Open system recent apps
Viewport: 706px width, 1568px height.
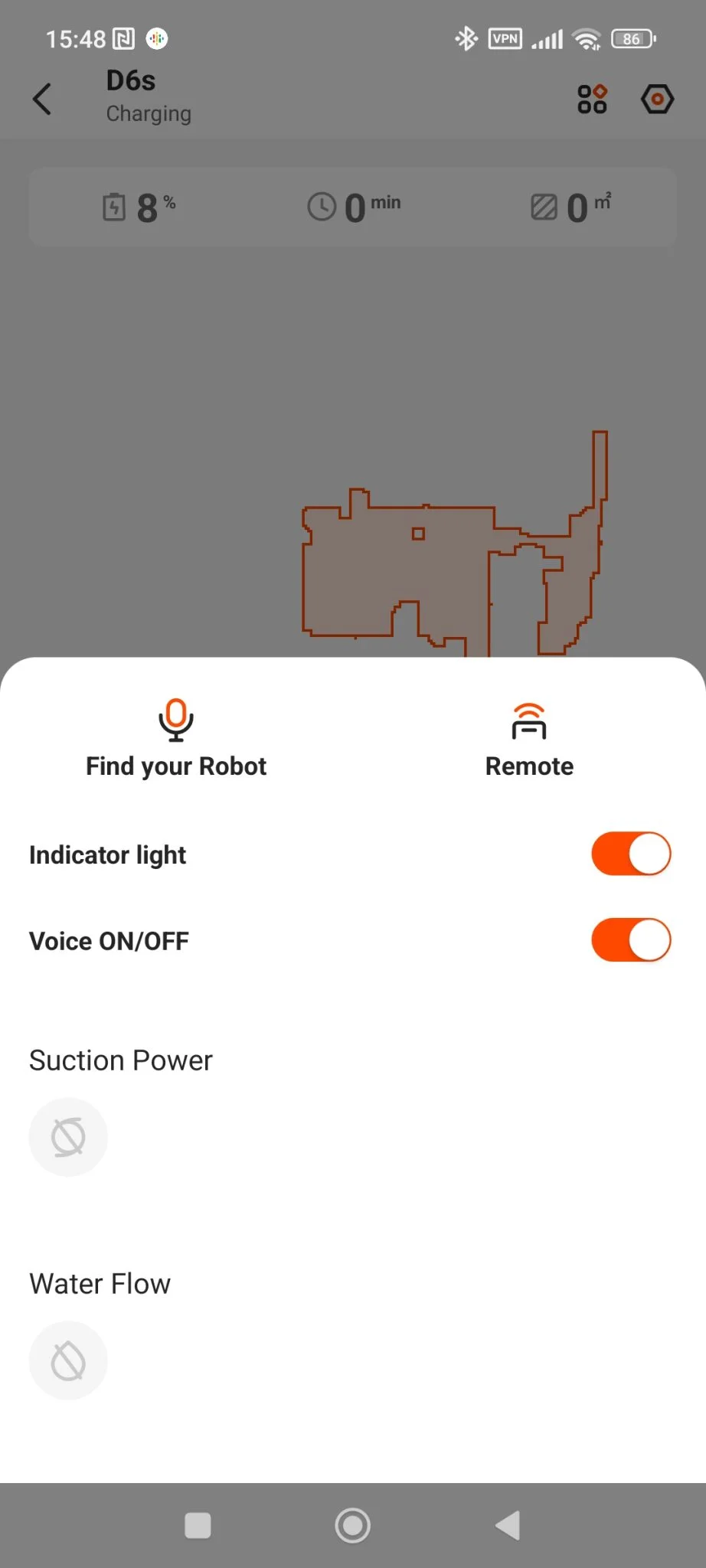(198, 1525)
